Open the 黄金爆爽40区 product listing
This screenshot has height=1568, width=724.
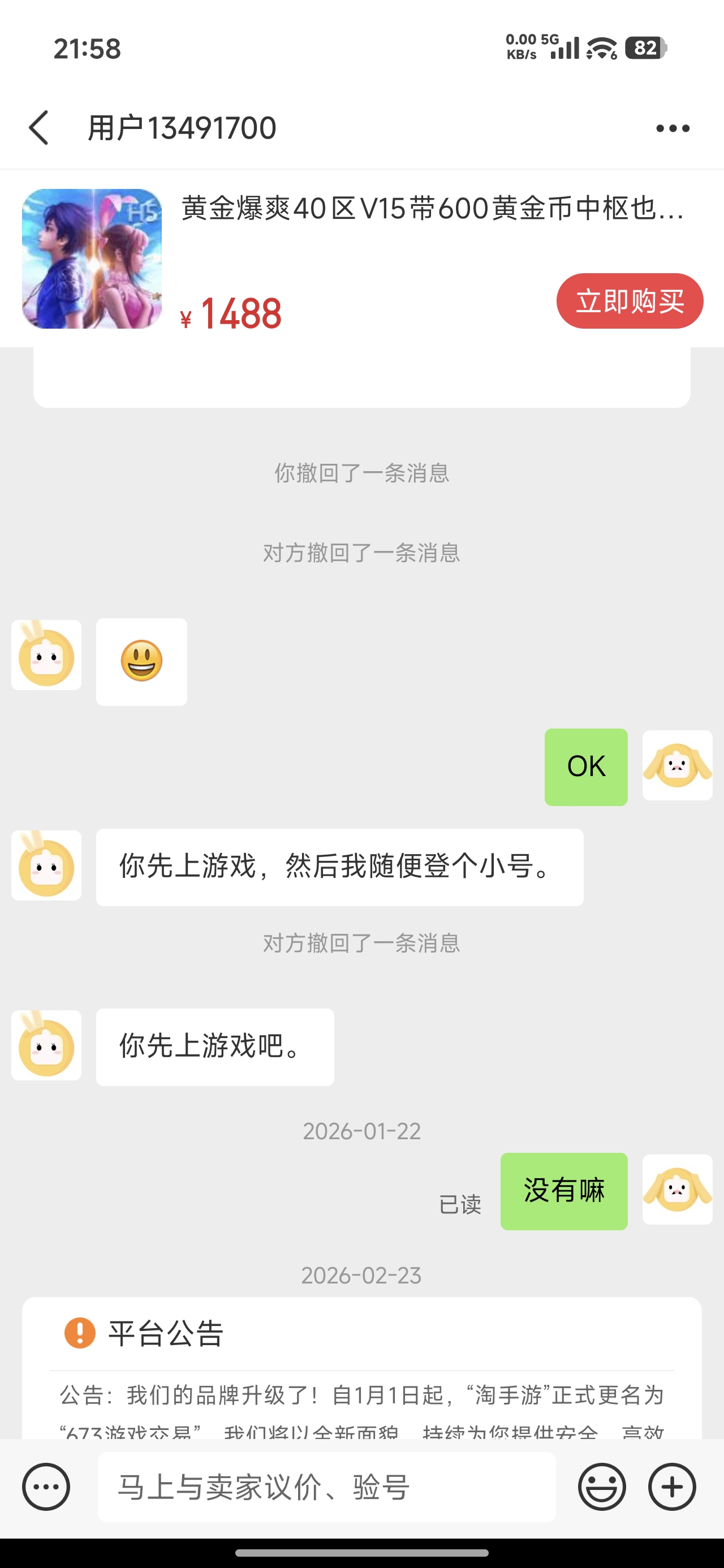tap(432, 209)
